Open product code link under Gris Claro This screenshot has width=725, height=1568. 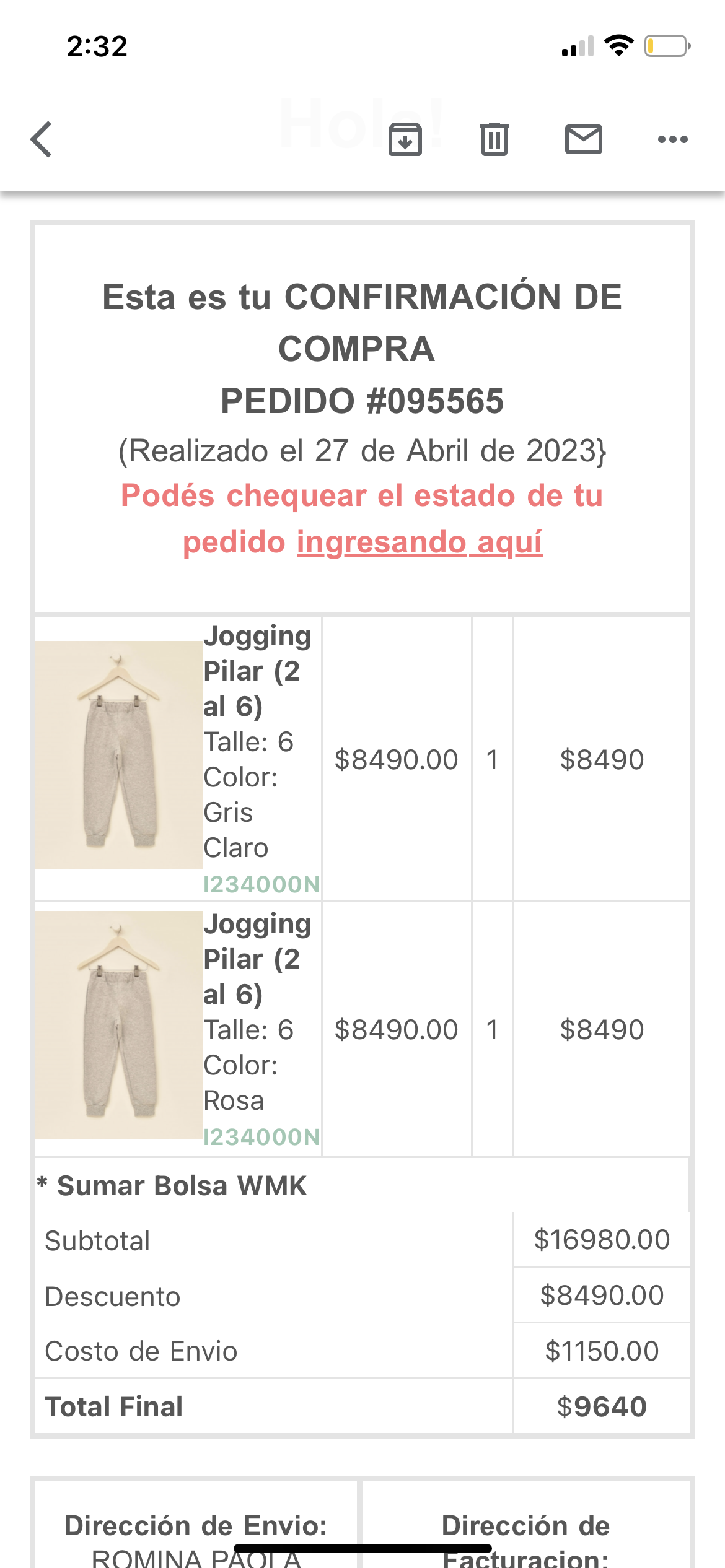pos(261,884)
